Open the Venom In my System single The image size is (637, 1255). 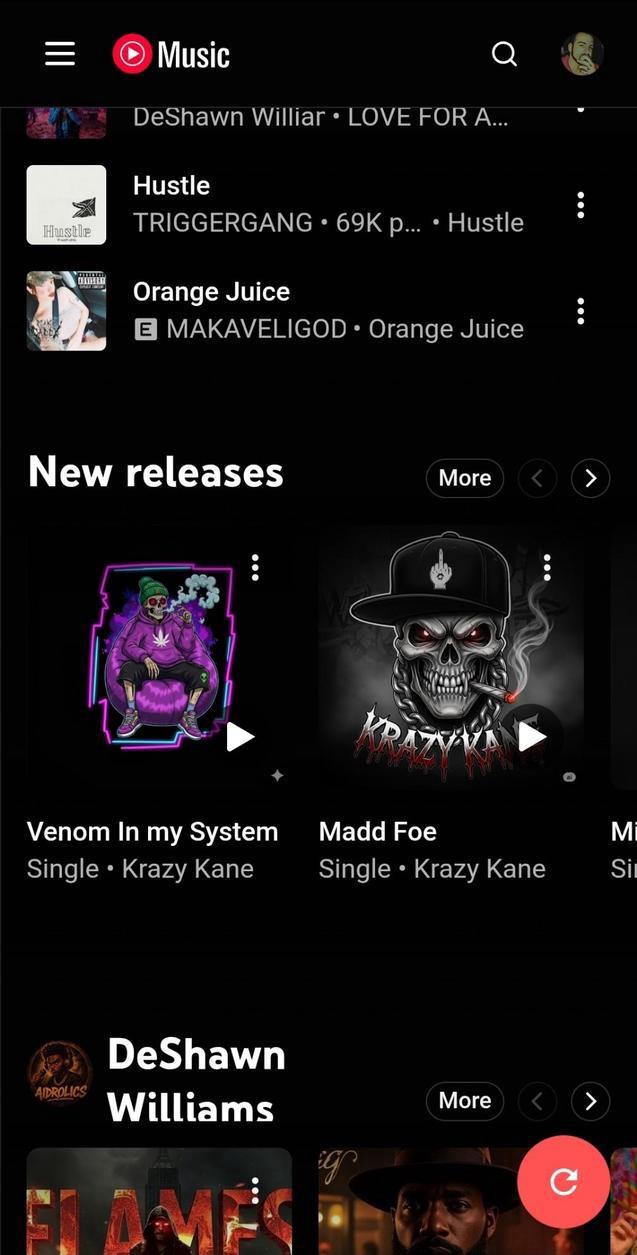pos(152,831)
